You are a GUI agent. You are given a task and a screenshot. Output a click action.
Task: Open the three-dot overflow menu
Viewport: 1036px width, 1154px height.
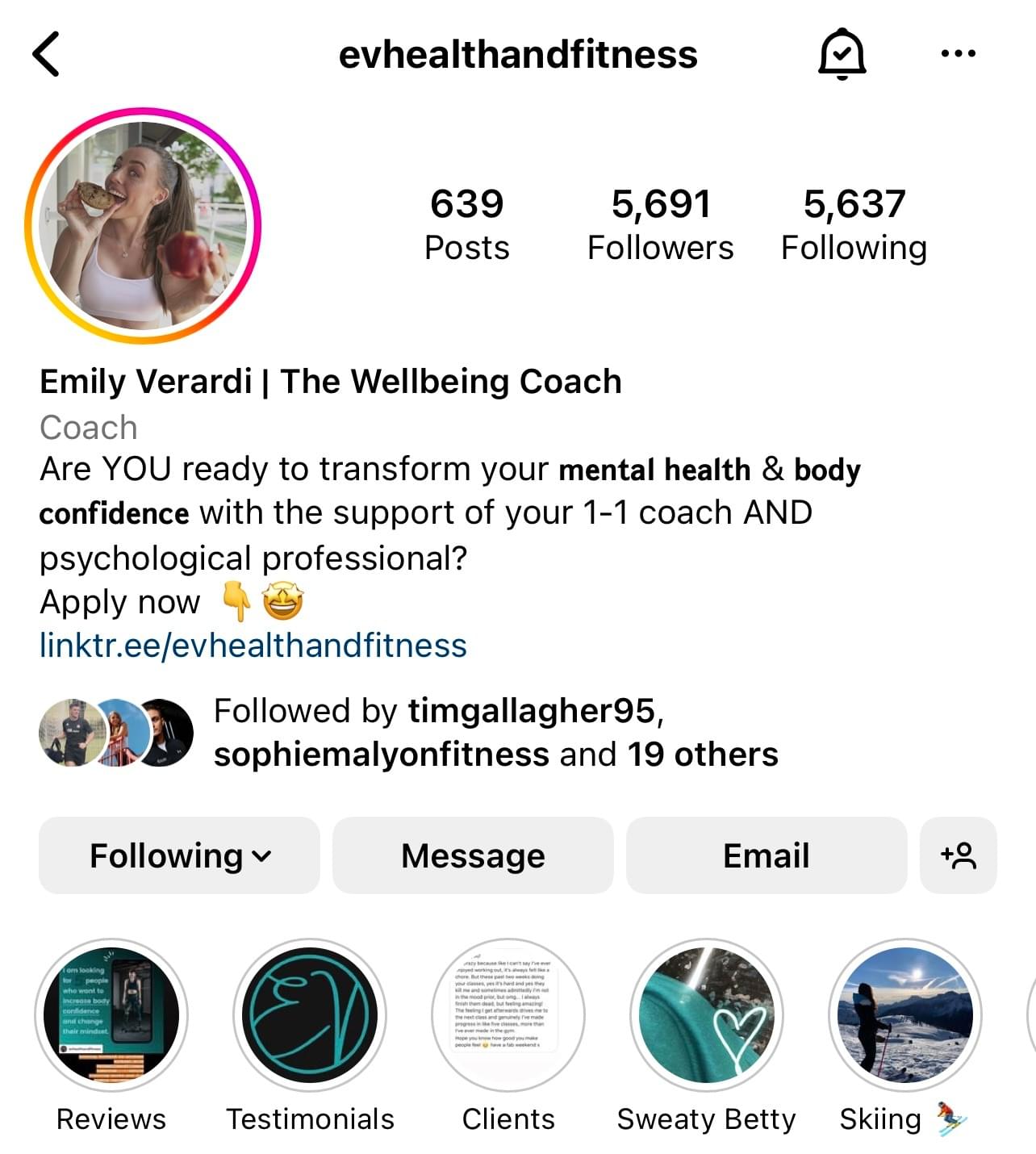[x=958, y=54]
